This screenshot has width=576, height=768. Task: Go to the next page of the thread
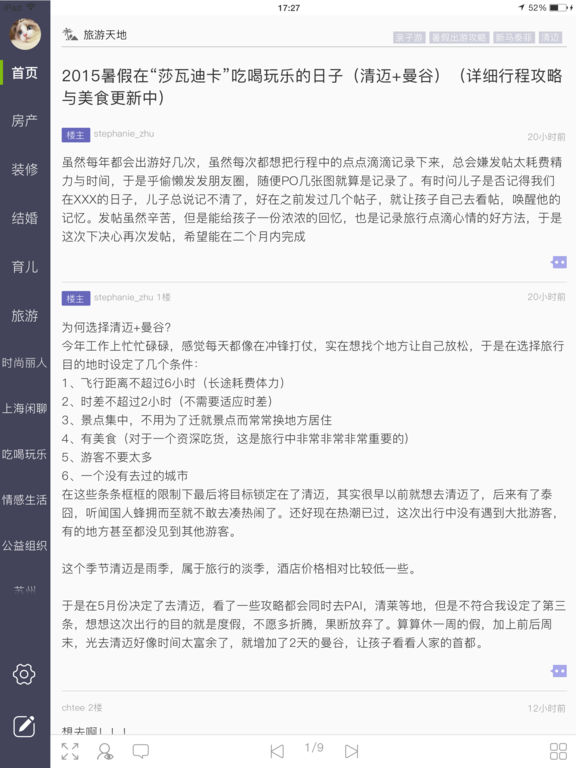click(351, 751)
